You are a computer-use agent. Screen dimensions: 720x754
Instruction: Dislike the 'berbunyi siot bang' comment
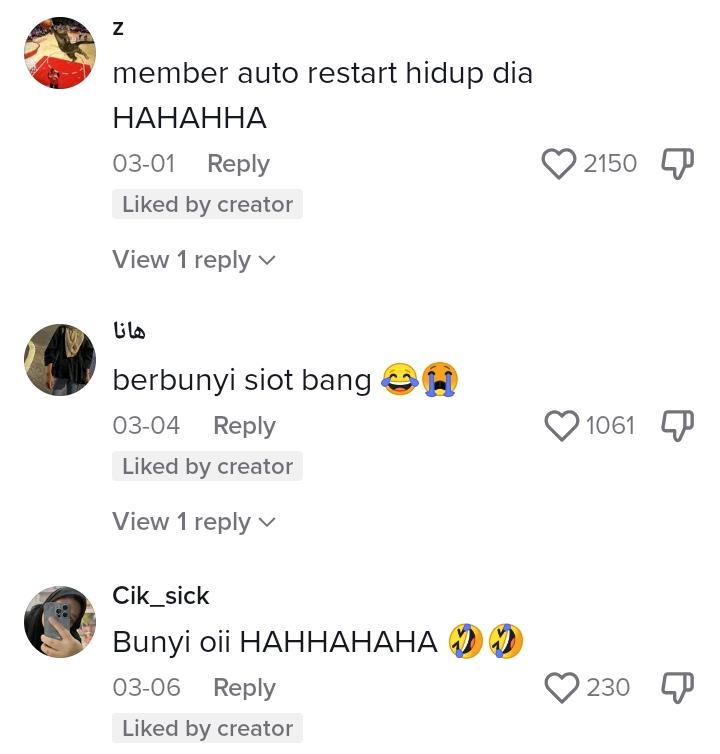point(678,425)
